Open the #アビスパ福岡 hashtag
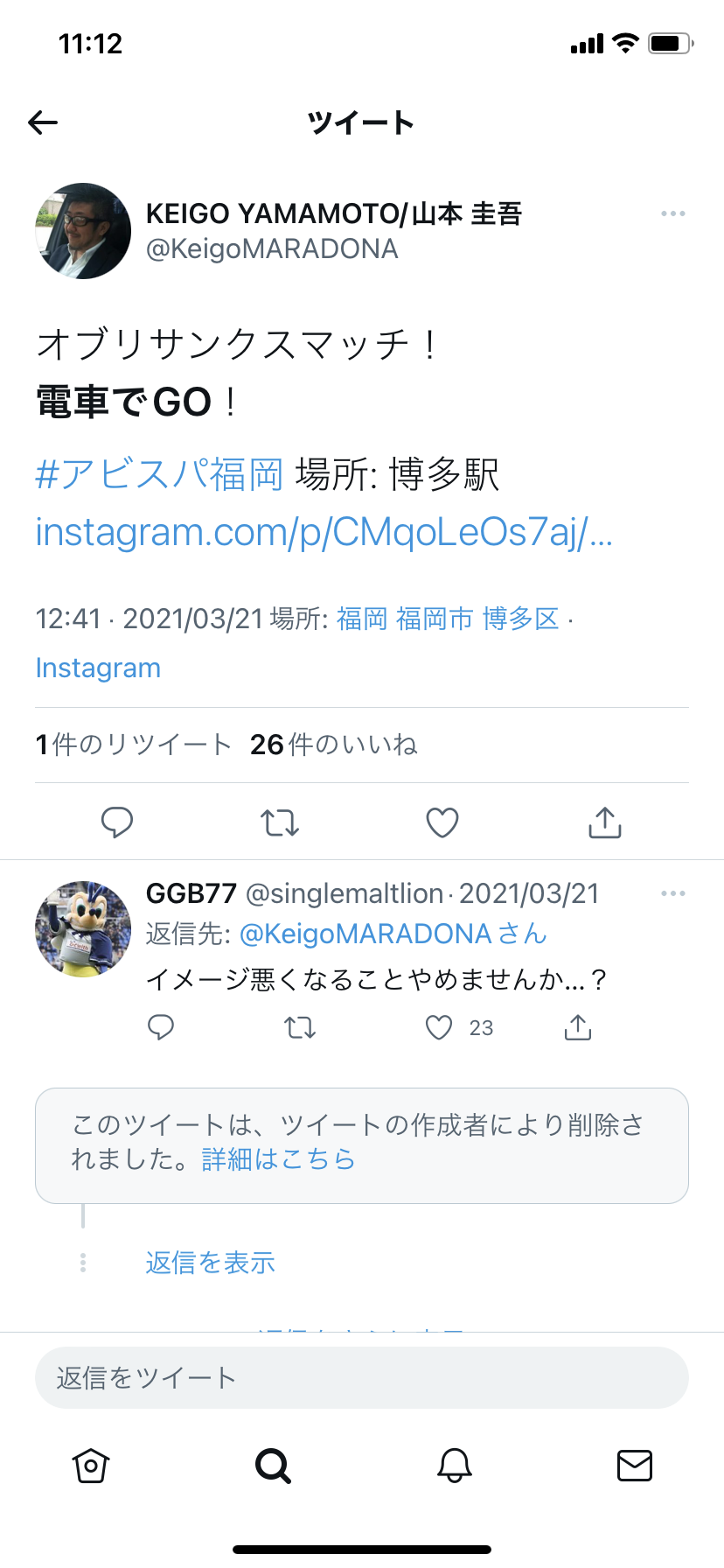This screenshot has height=1568, width=724. [x=159, y=474]
